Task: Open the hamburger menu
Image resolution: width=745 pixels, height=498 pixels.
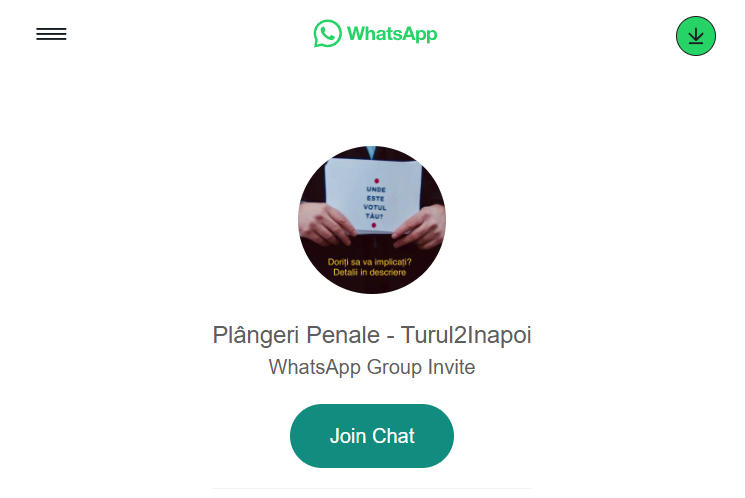Action: (x=51, y=34)
